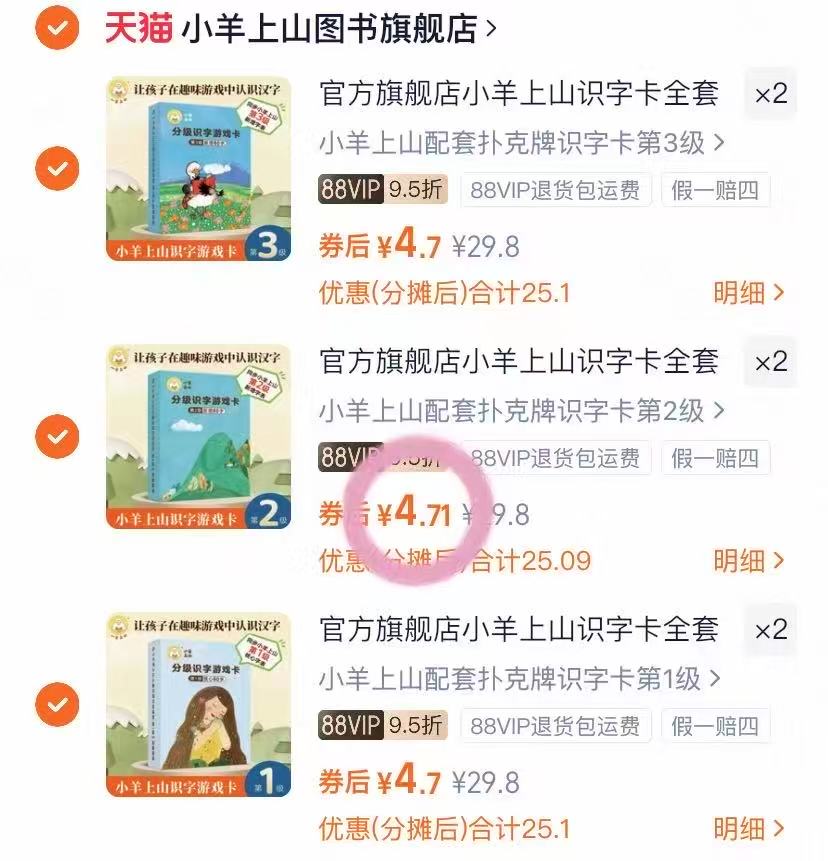
Task: Click the Tmall (天猫) brand icon
Action: click(x=137, y=30)
